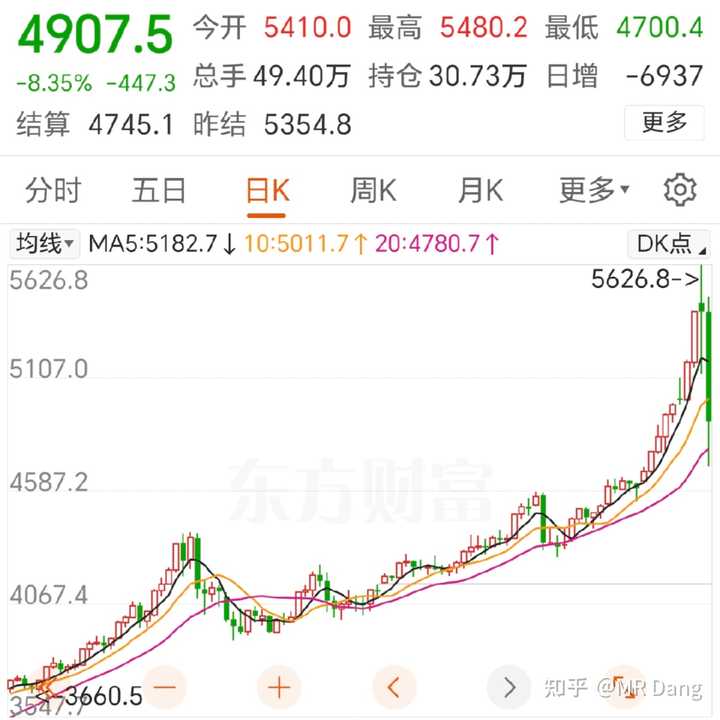
Task: Switch to the 分时 chart tab
Action: [53, 190]
